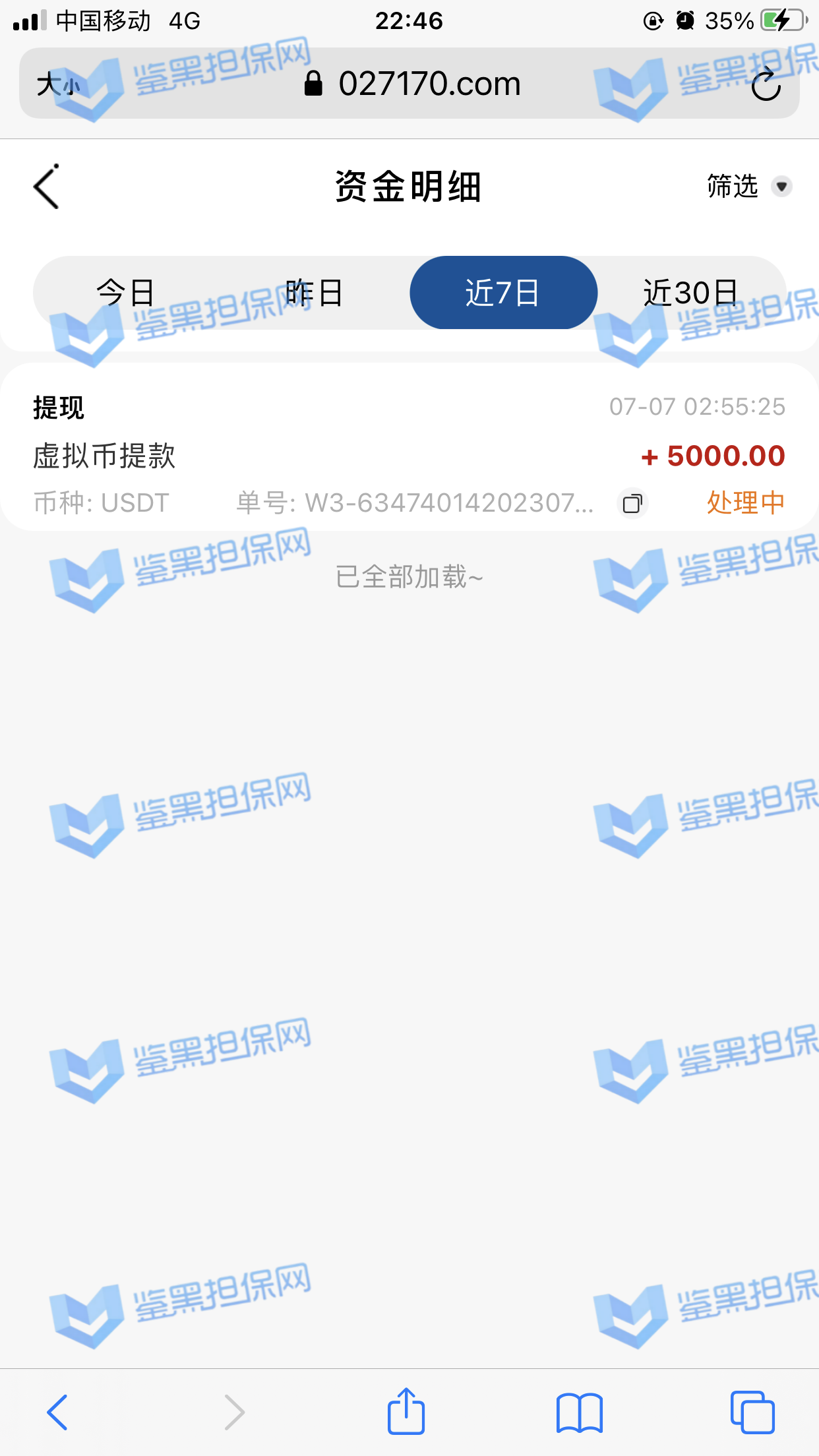The image size is (819, 1456).
Task: Show all open Safari tabs
Action: pos(752,1412)
